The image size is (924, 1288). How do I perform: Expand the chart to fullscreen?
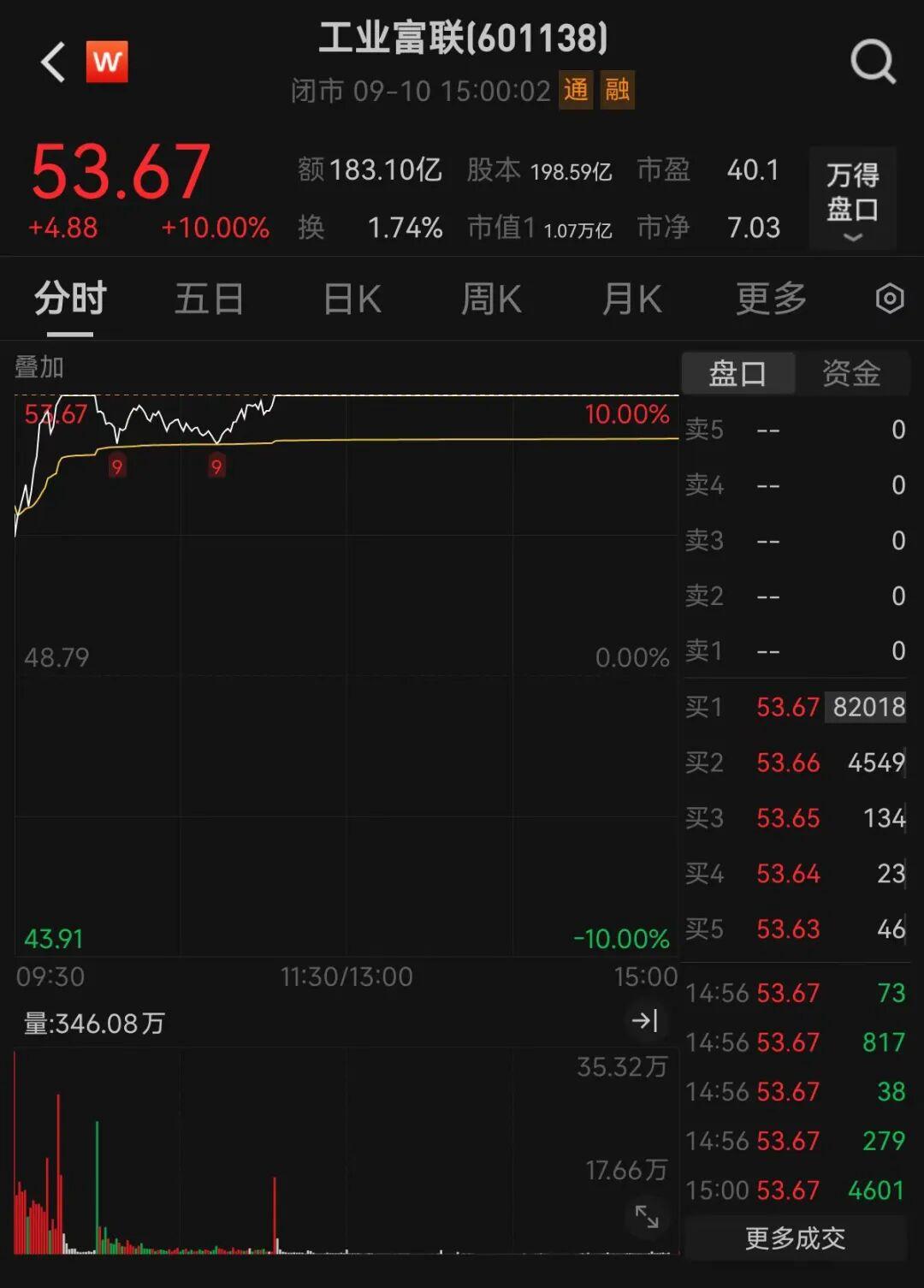(647, 1216)
